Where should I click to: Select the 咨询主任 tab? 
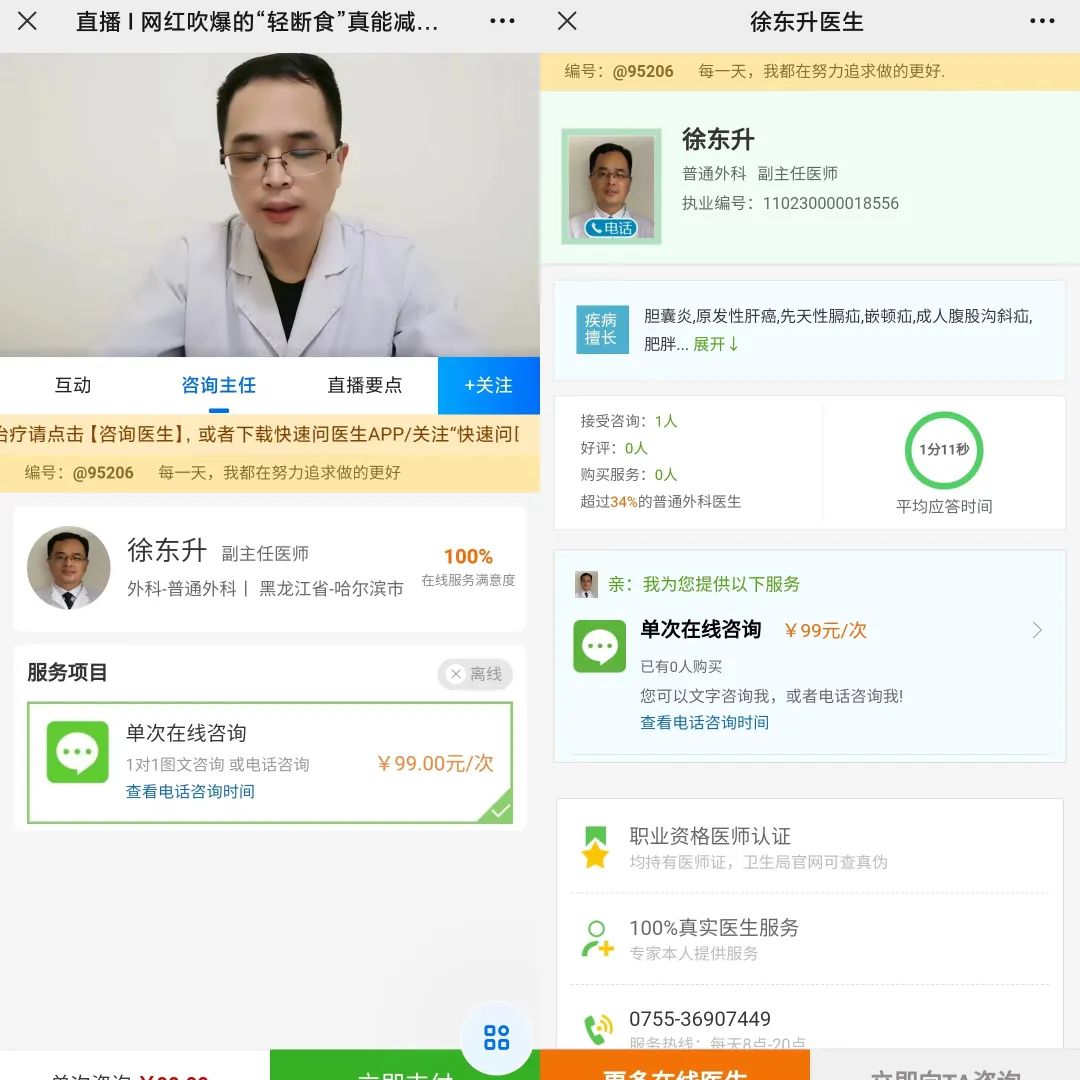218,385
